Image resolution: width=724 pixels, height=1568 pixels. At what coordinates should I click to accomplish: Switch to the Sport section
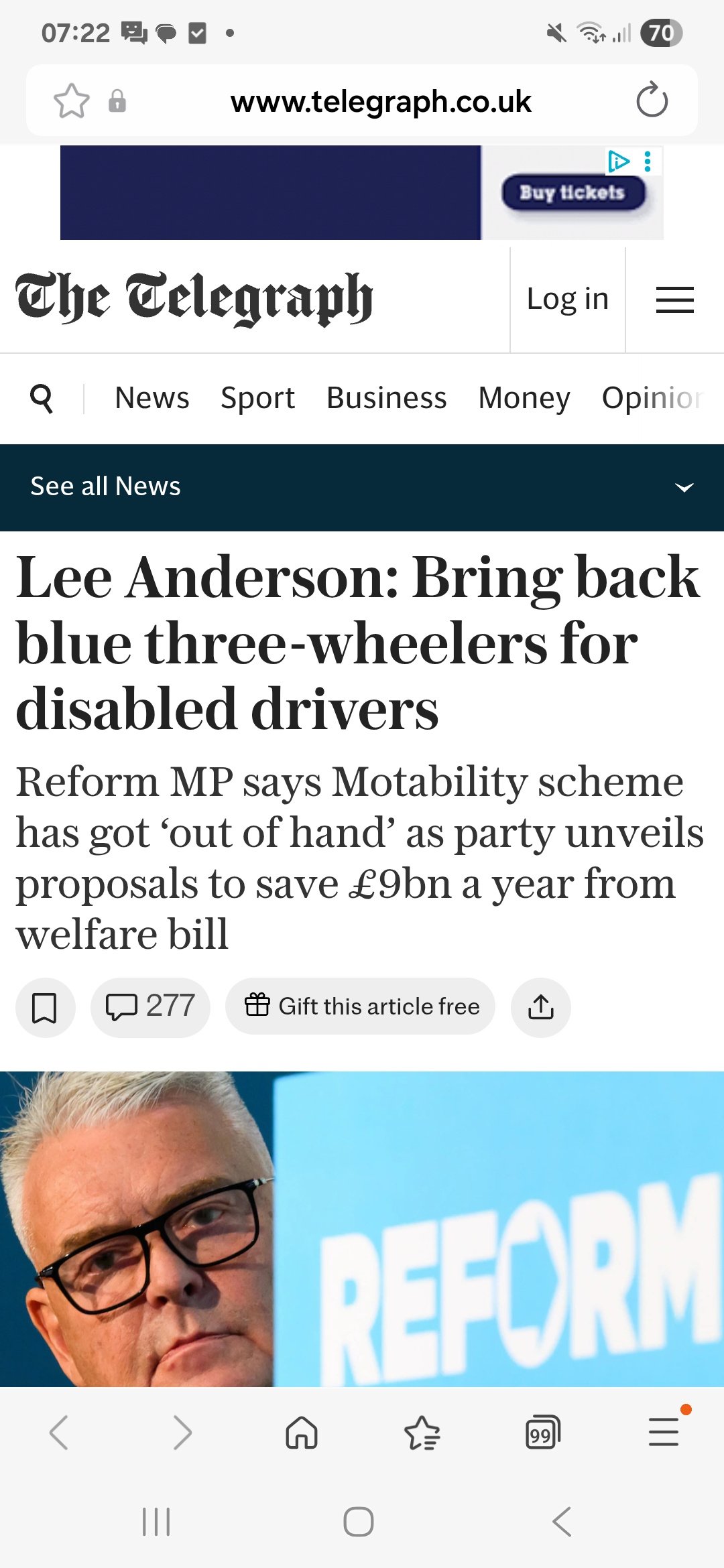click(x=257, y=398)
